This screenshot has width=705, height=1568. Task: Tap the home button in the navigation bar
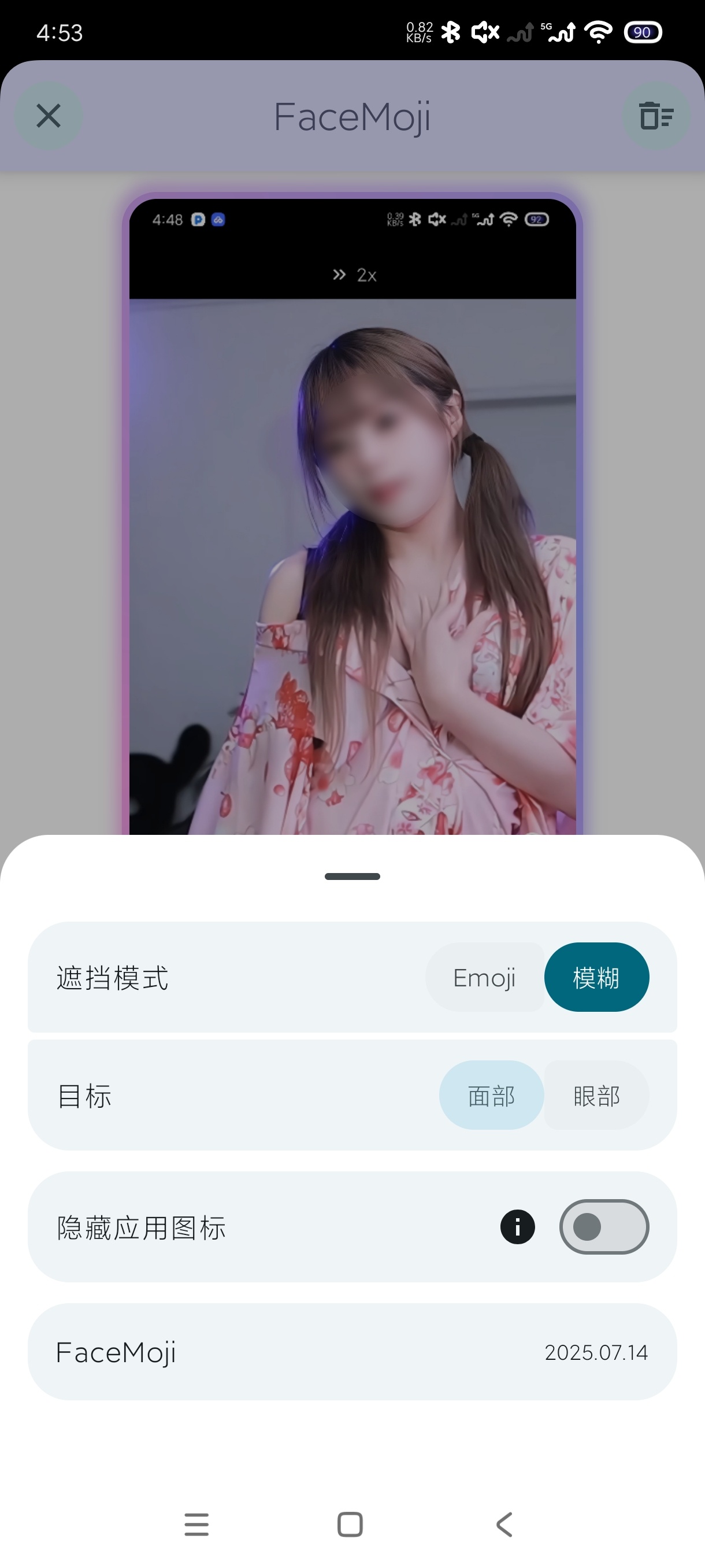coord(348,1525)
